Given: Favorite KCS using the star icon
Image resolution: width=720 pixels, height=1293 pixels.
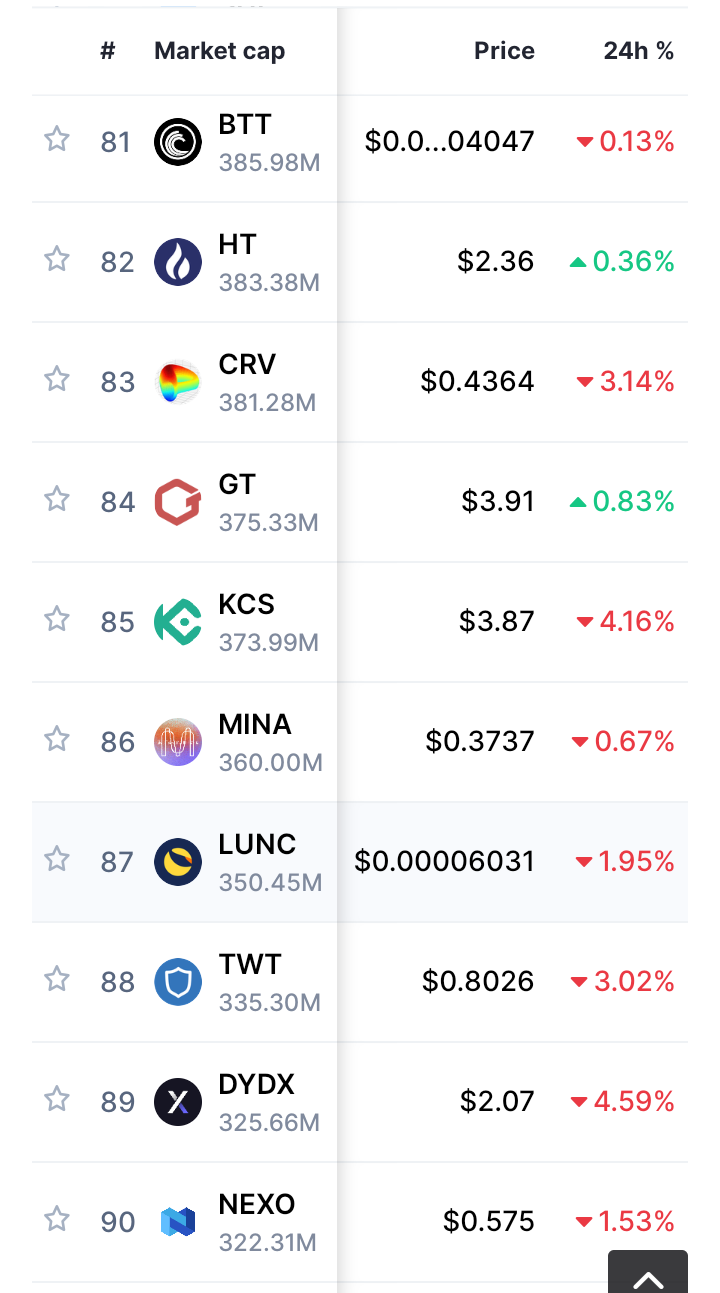Looking at the screenshot, I should click(57, 619).
